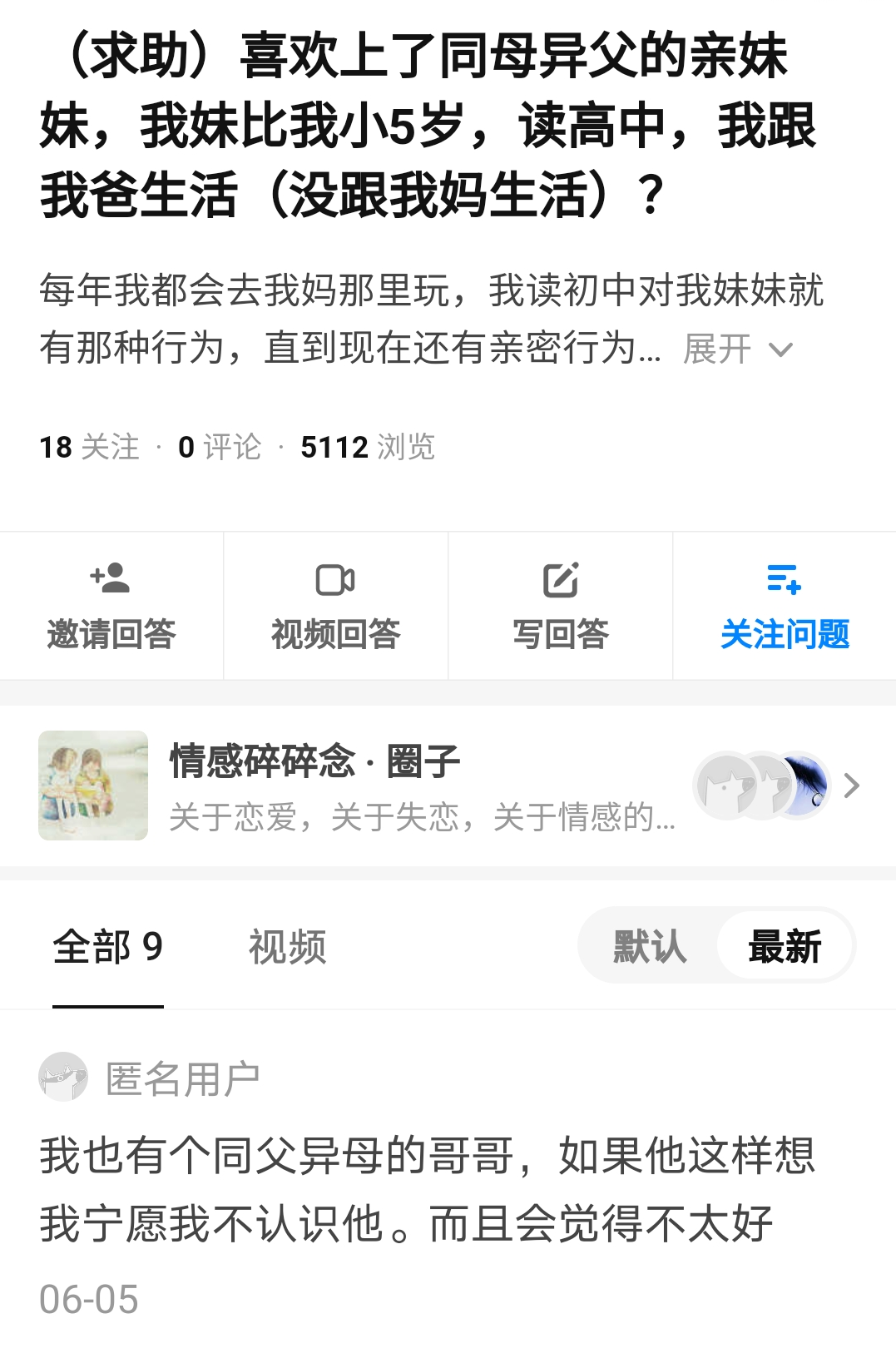Sort answers by 最新
The image size is (896, 1363).
click(785, 946)
